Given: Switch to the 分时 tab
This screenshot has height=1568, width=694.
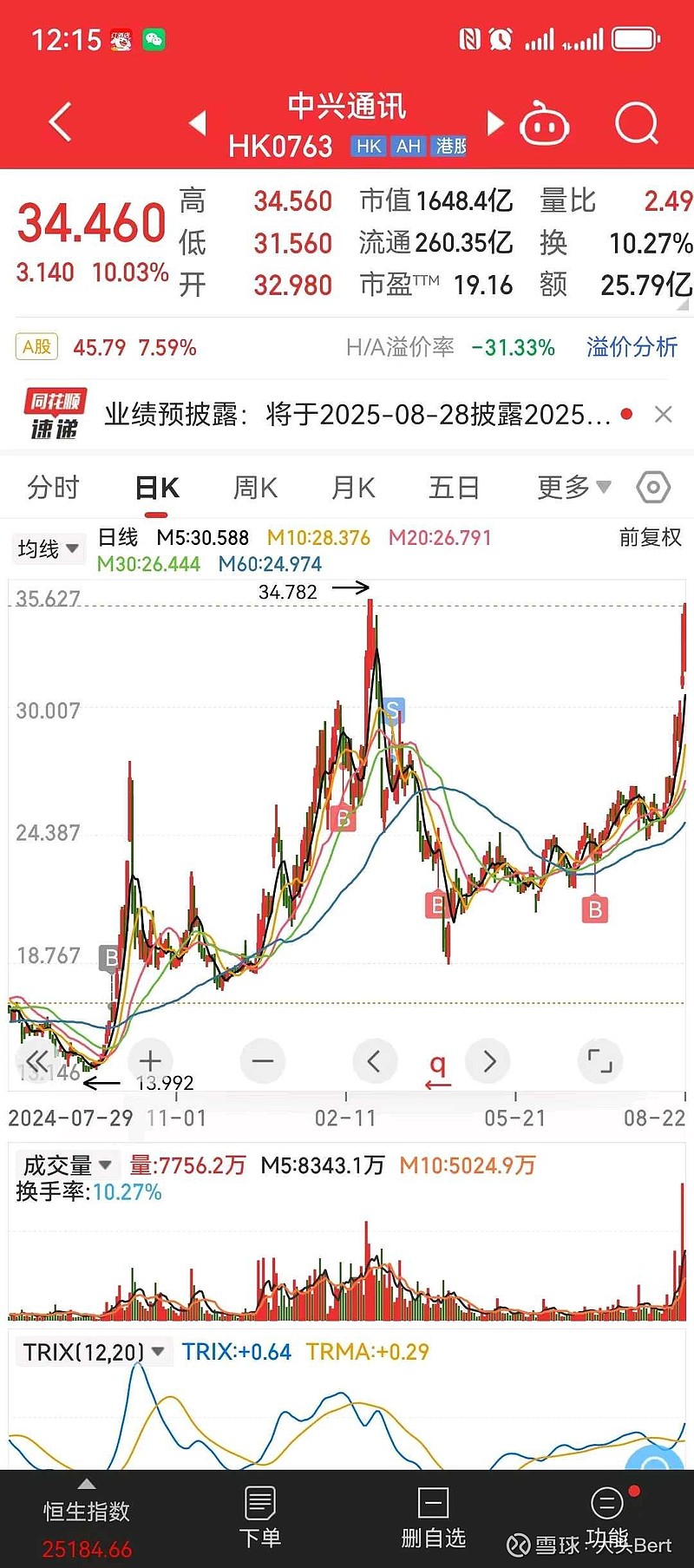Looking at the screenshot, I should pos(53,488).
